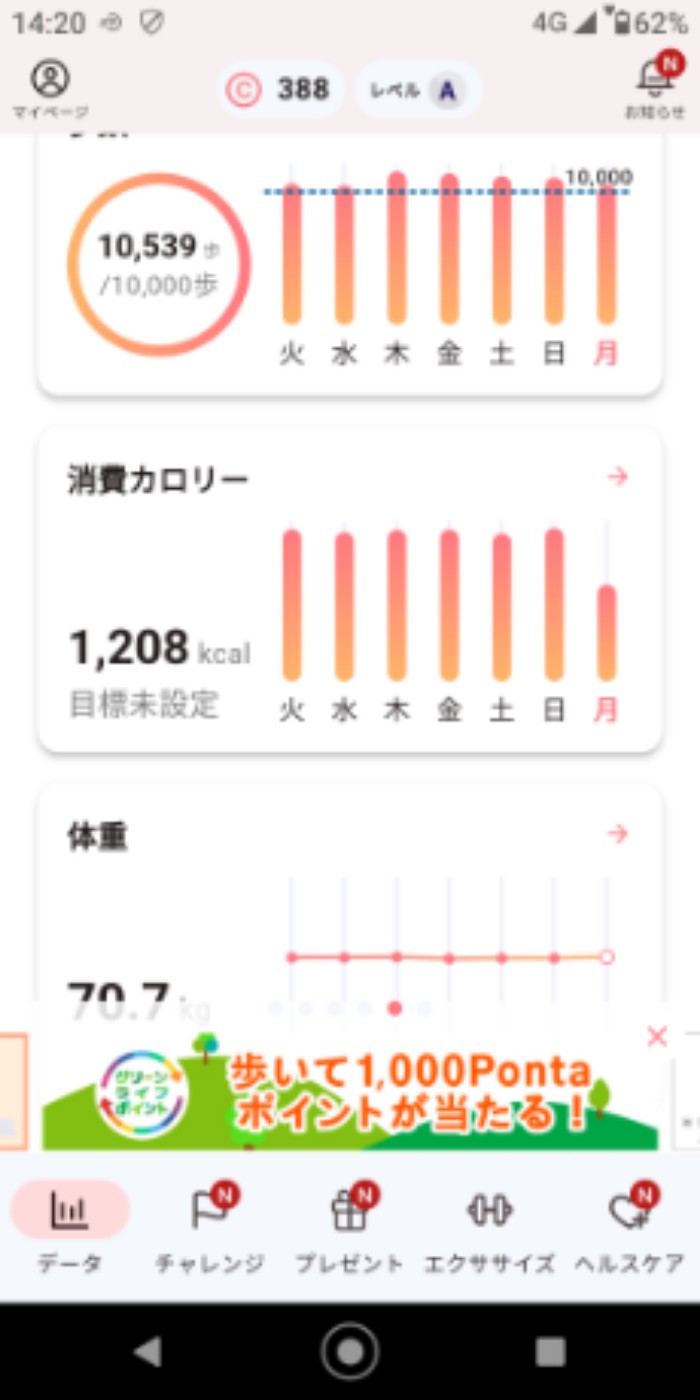Open マイページ profile icon

point(50,89)
